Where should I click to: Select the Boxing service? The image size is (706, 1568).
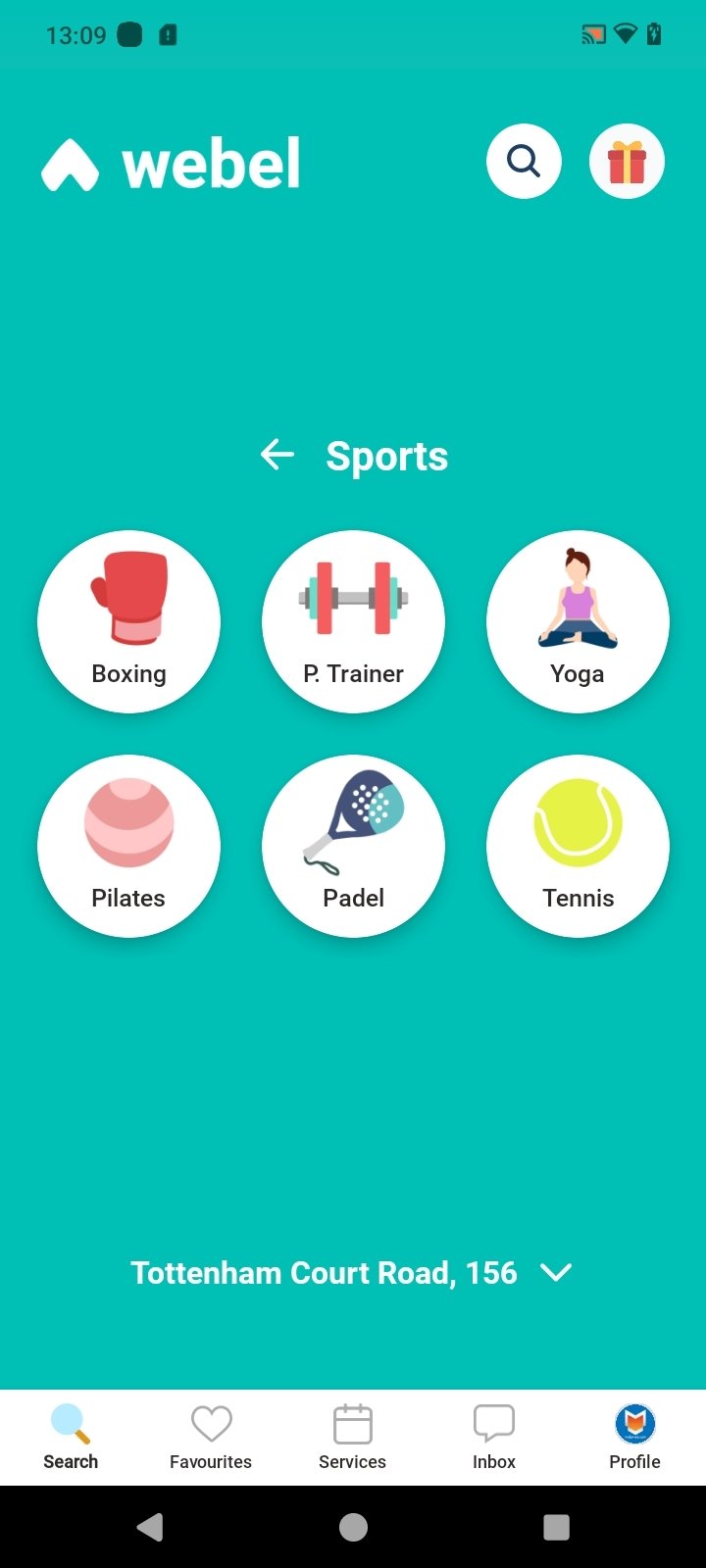pos(128,621)
